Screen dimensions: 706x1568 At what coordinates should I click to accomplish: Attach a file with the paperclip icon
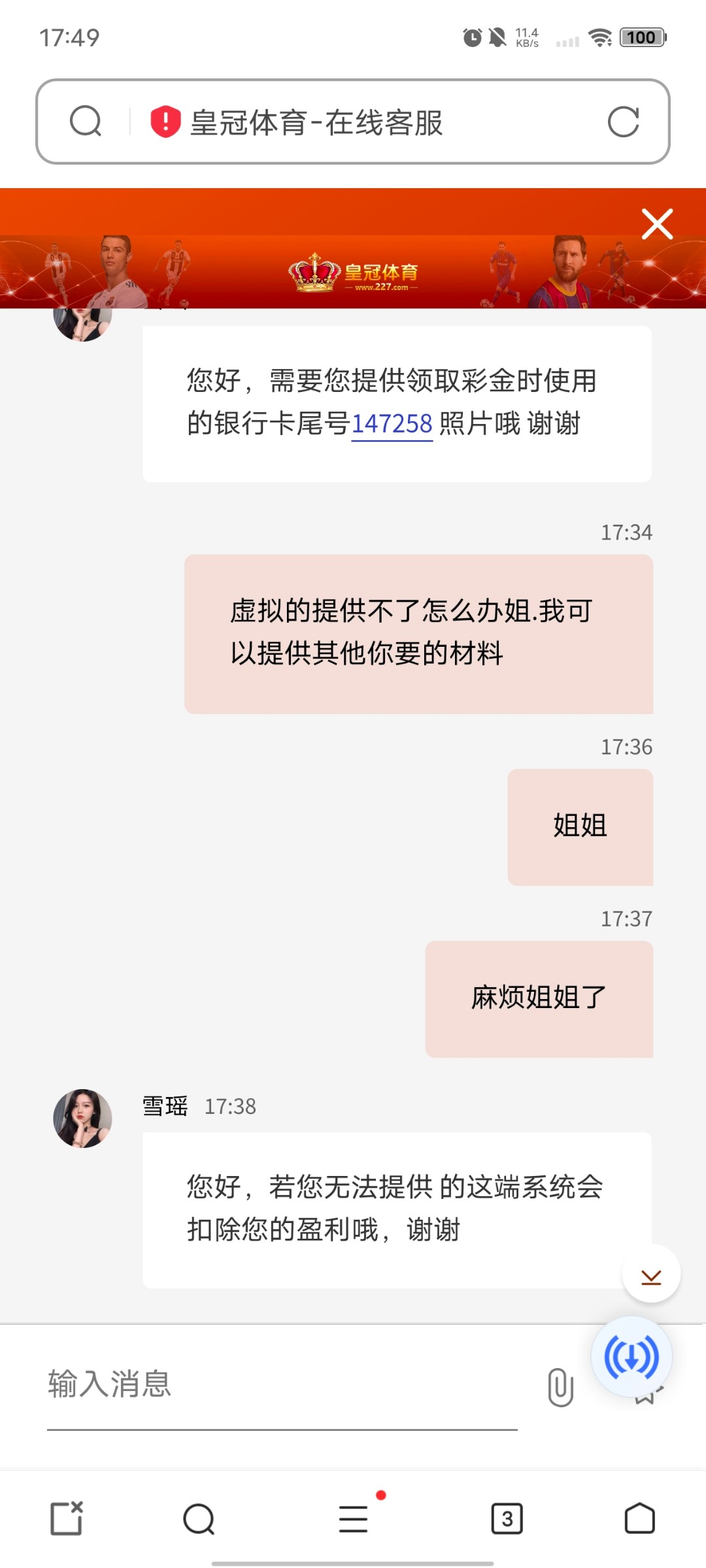pyautogui.click(x=560, y=1386)
